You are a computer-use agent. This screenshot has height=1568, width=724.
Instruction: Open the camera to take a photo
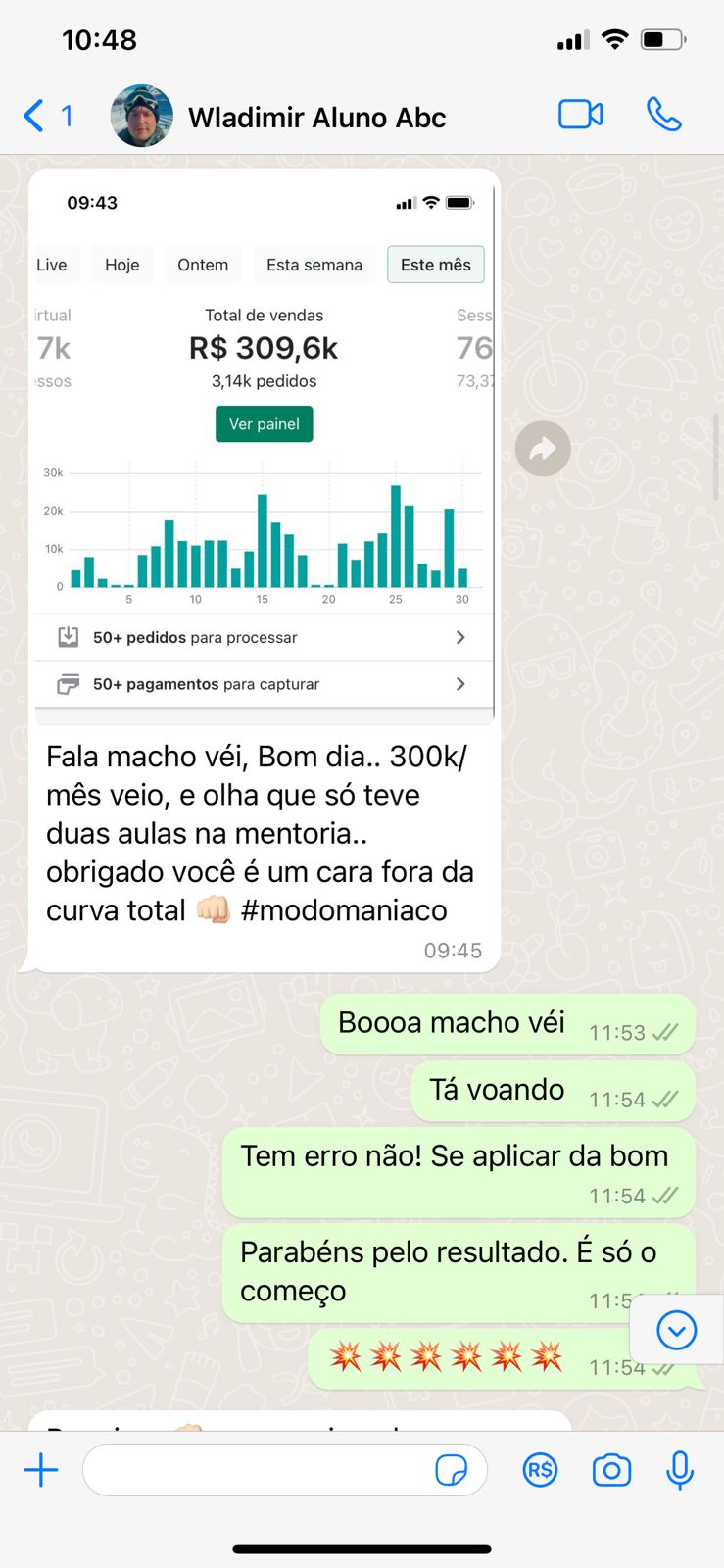(x=611, y=1470)
